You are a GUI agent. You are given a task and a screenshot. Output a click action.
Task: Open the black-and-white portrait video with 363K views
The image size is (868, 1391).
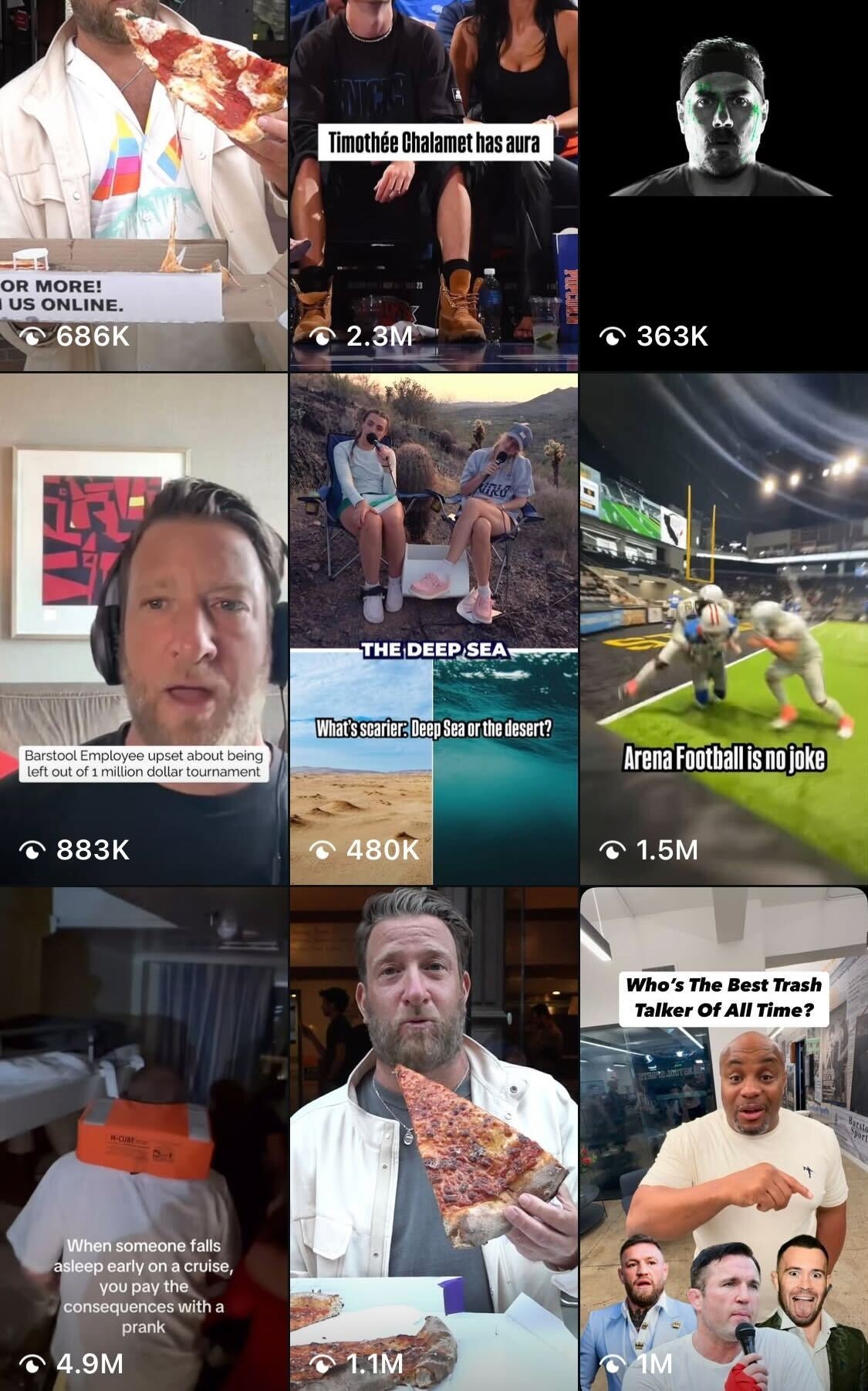pyautogui.click(x=724, y=185)
